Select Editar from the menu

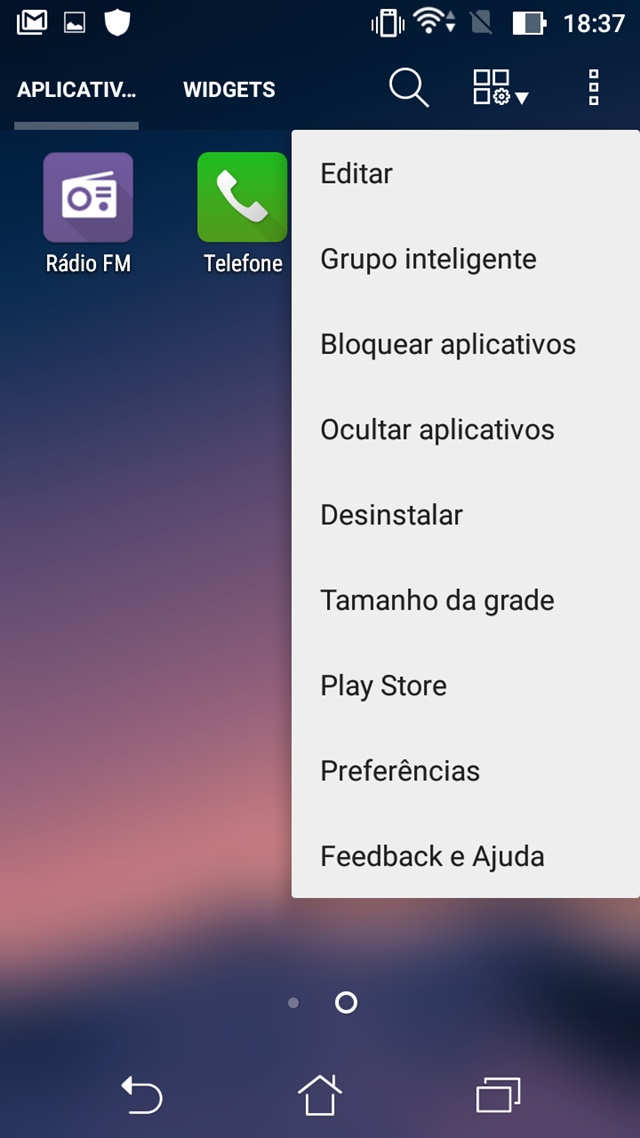[465, 174]
